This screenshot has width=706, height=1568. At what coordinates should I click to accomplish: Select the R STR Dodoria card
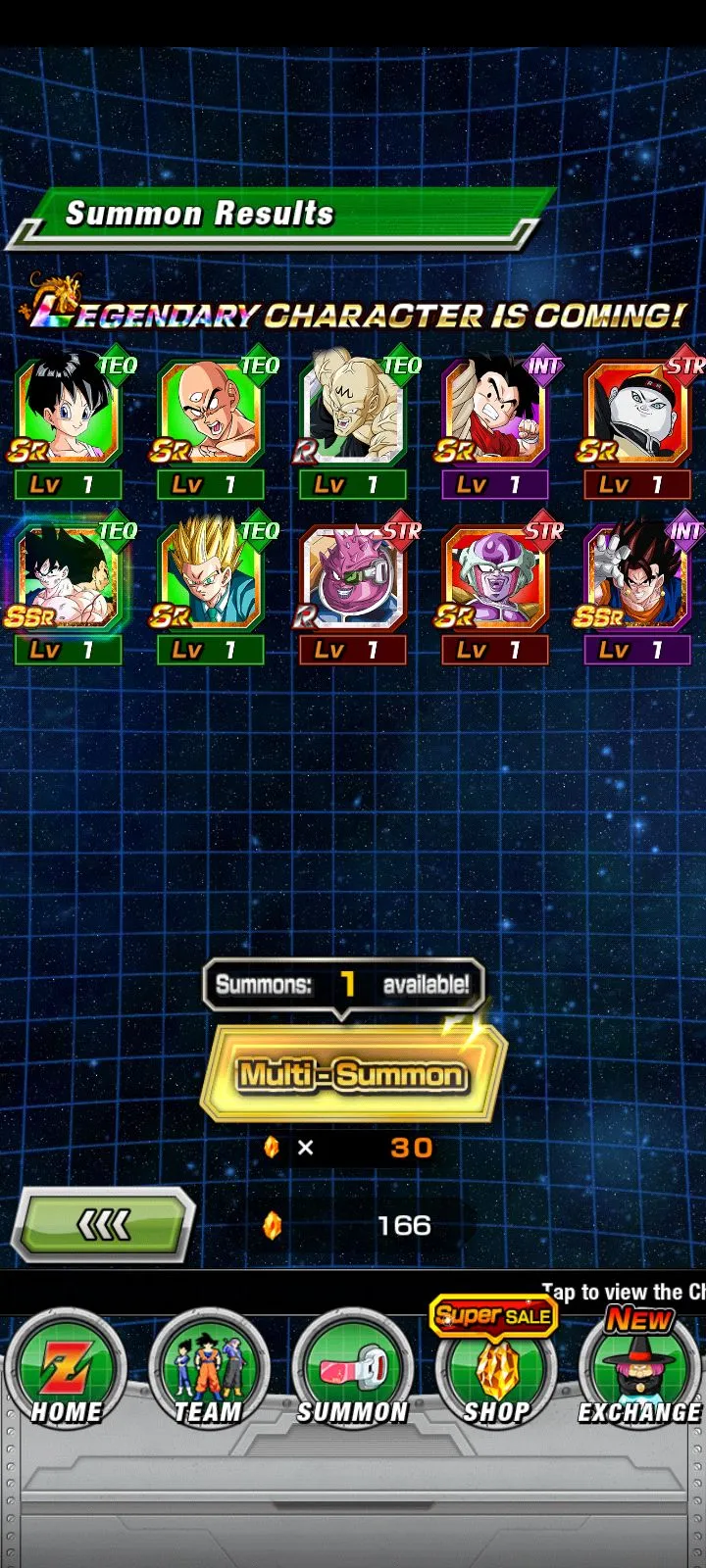pyautogui.click(x=352, y=580)
